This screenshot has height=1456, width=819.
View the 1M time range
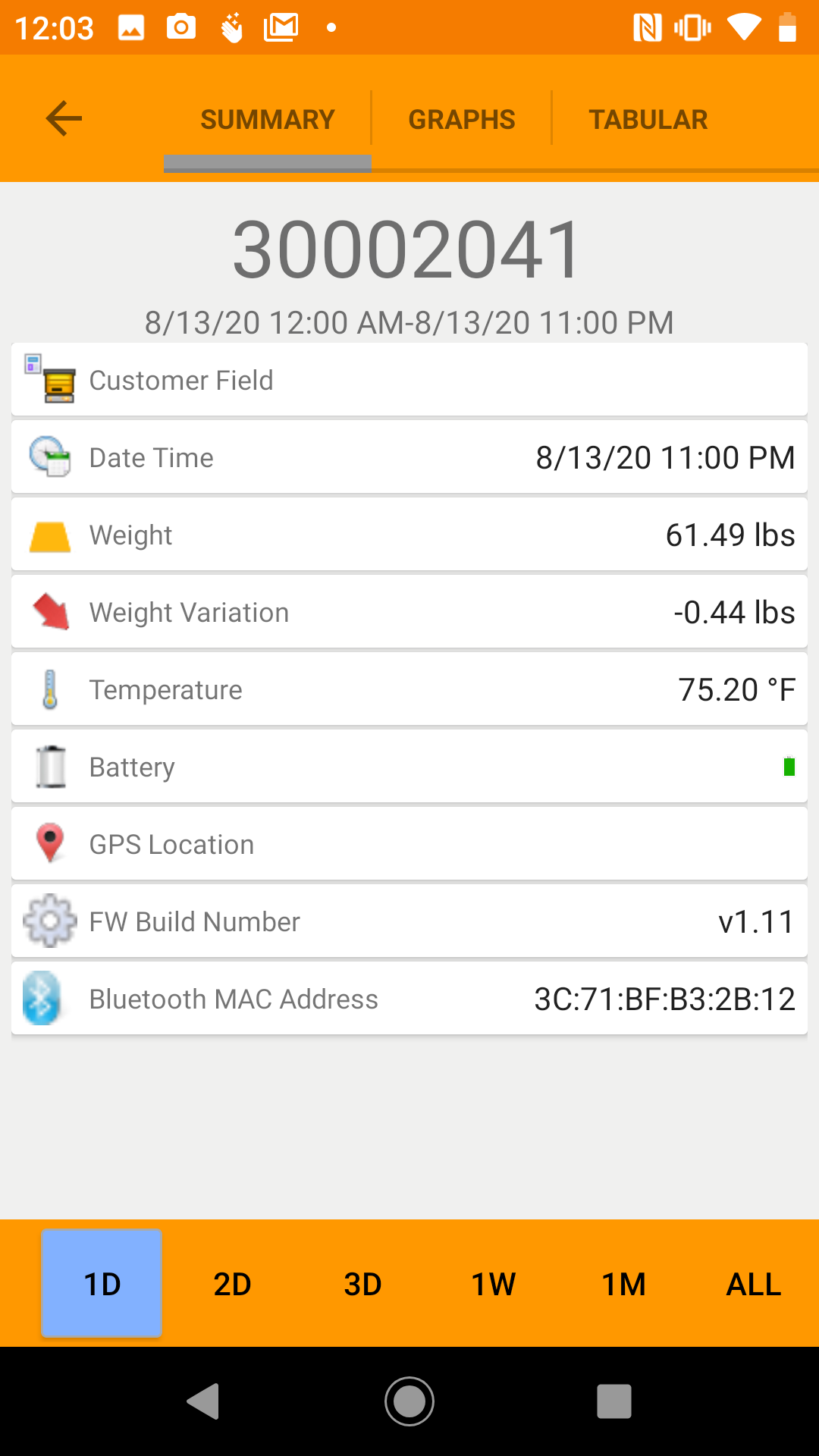click(623, 1284)
